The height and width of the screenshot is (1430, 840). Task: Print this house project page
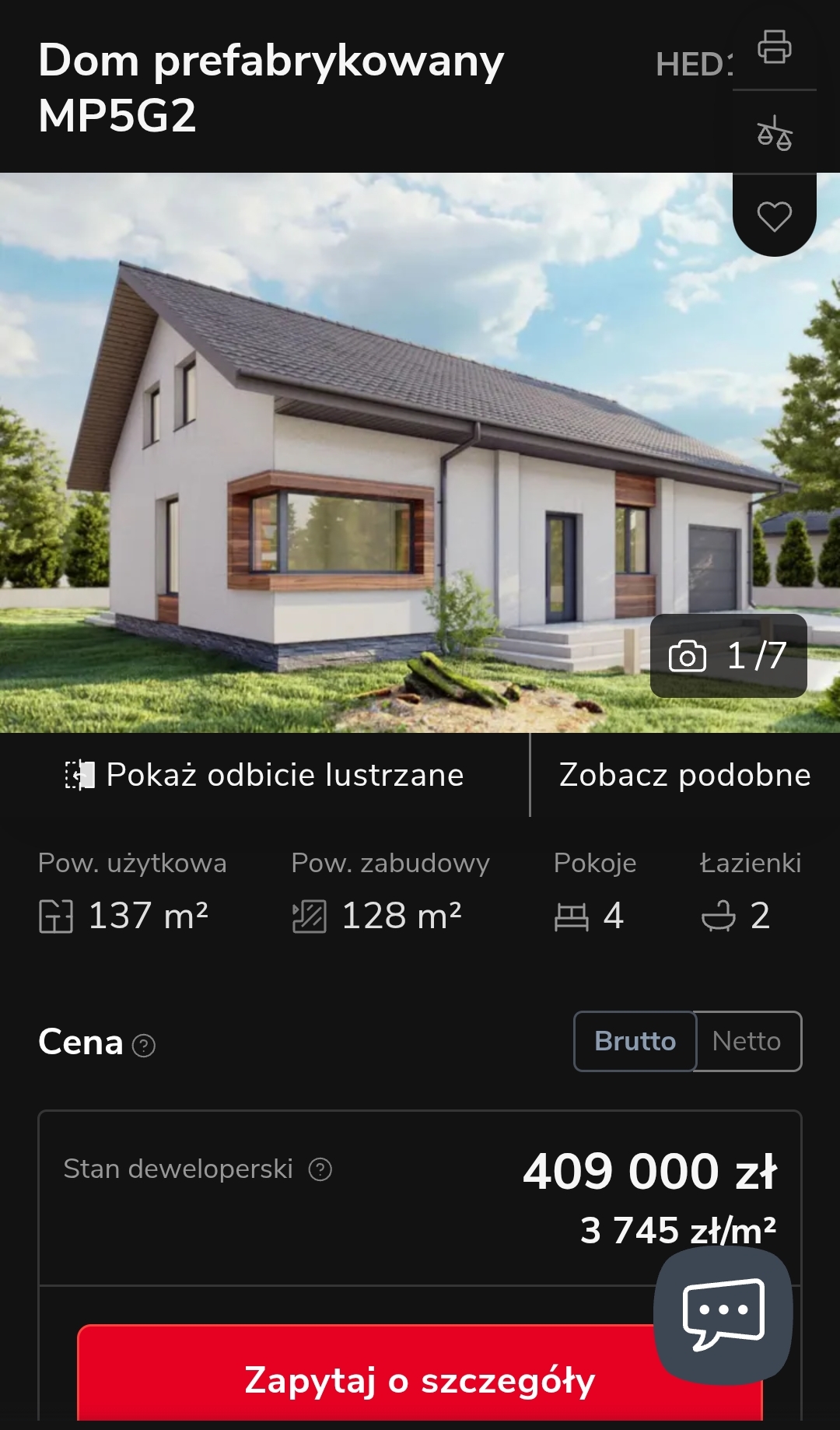point(774,47)
